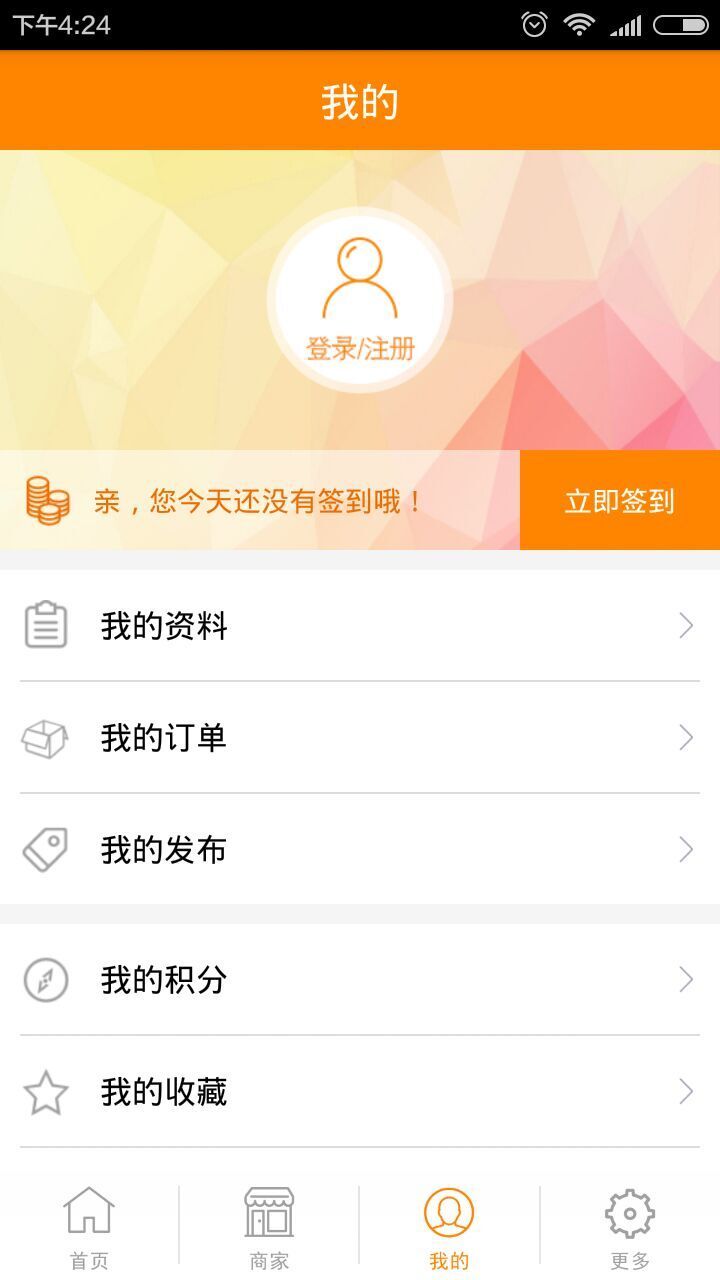Go to the 更多 more tab
This screenshot has width=720, height=1280.
[630, 1228]
